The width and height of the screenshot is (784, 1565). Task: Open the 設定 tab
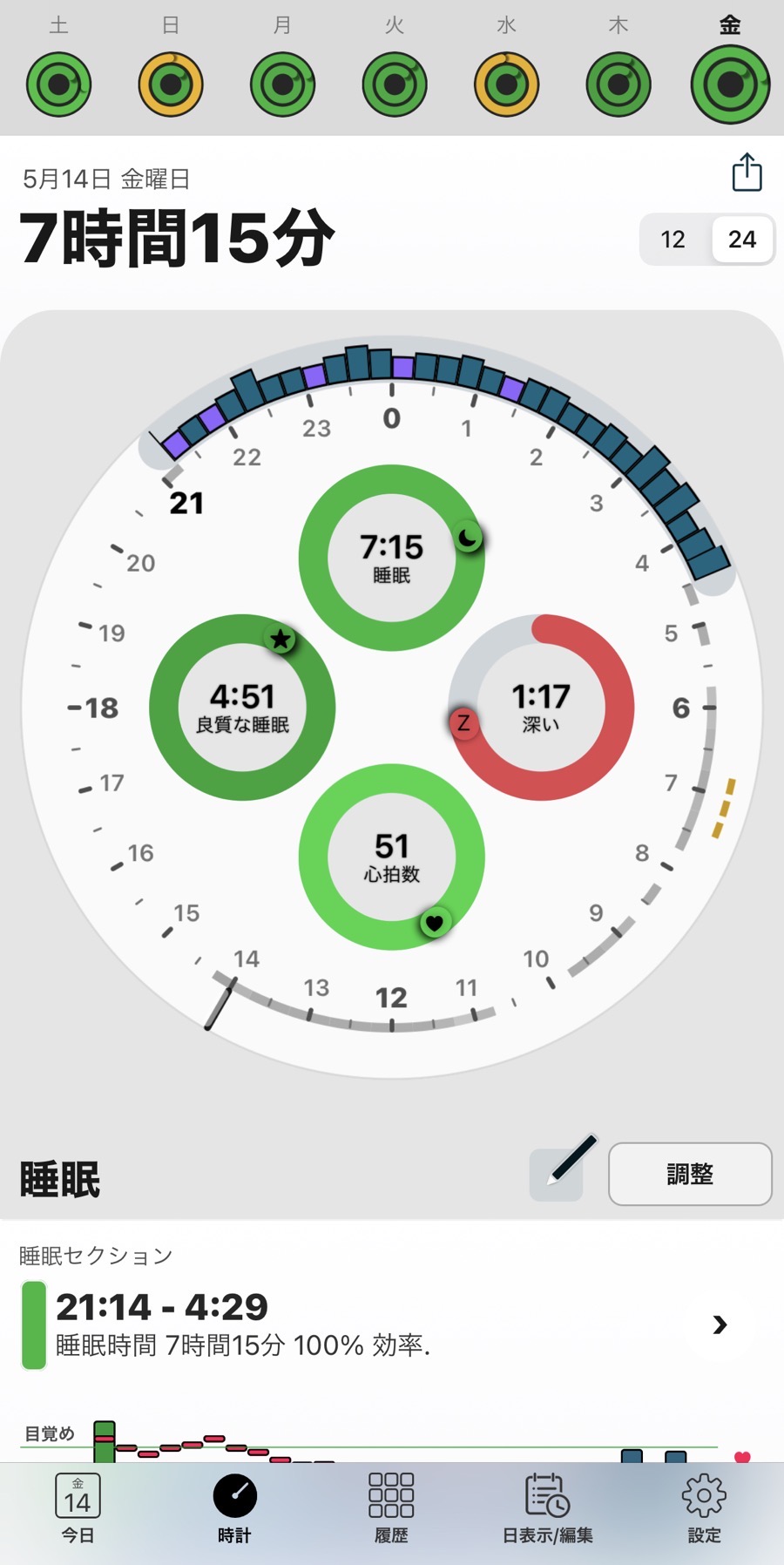[704, 1507]
